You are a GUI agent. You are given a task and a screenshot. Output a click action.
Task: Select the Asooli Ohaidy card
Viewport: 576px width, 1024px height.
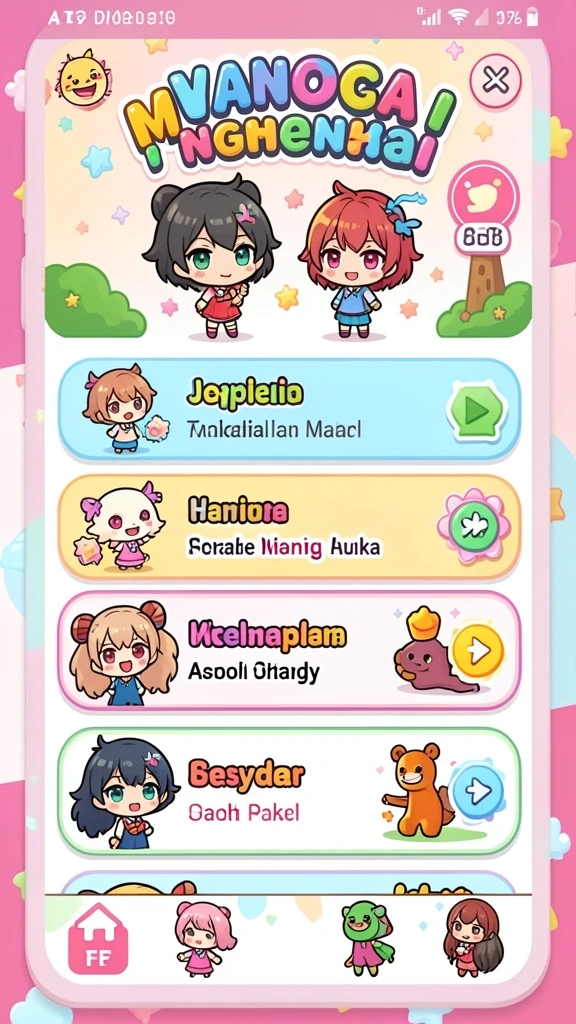pyautogui.click(x=289, y=650)
